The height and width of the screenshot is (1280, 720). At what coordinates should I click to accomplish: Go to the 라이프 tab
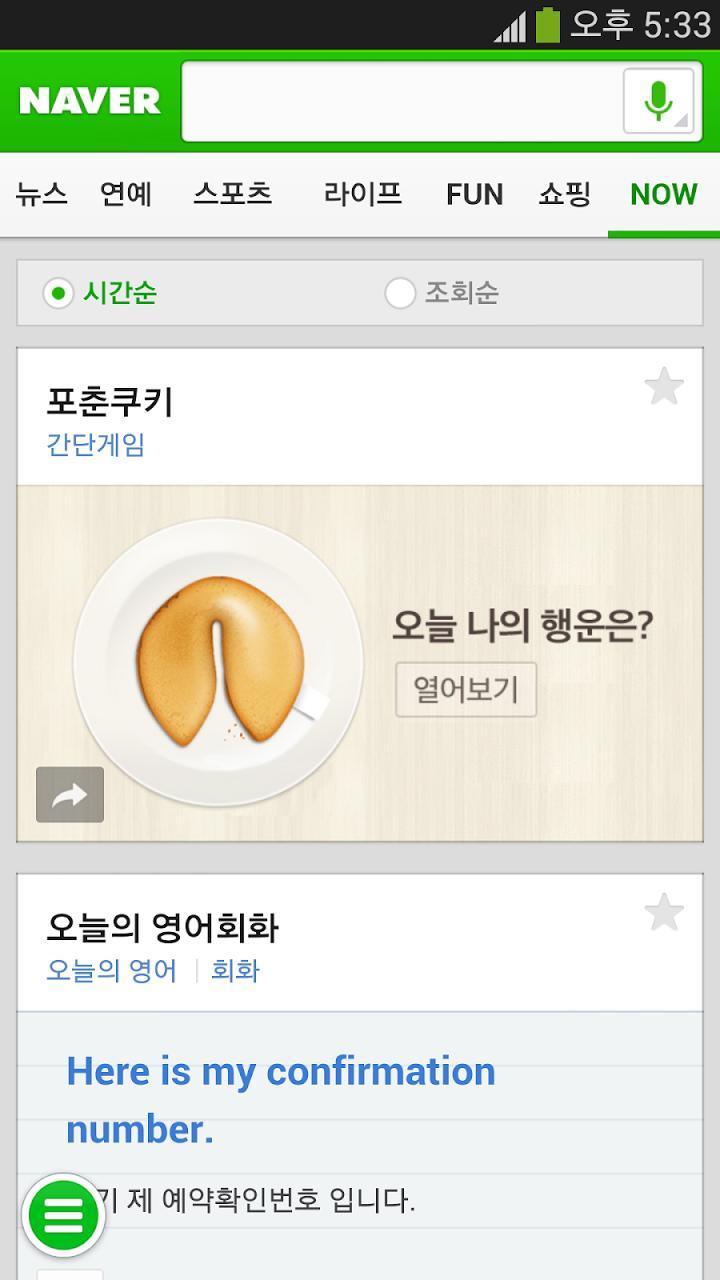pos(363,194)
